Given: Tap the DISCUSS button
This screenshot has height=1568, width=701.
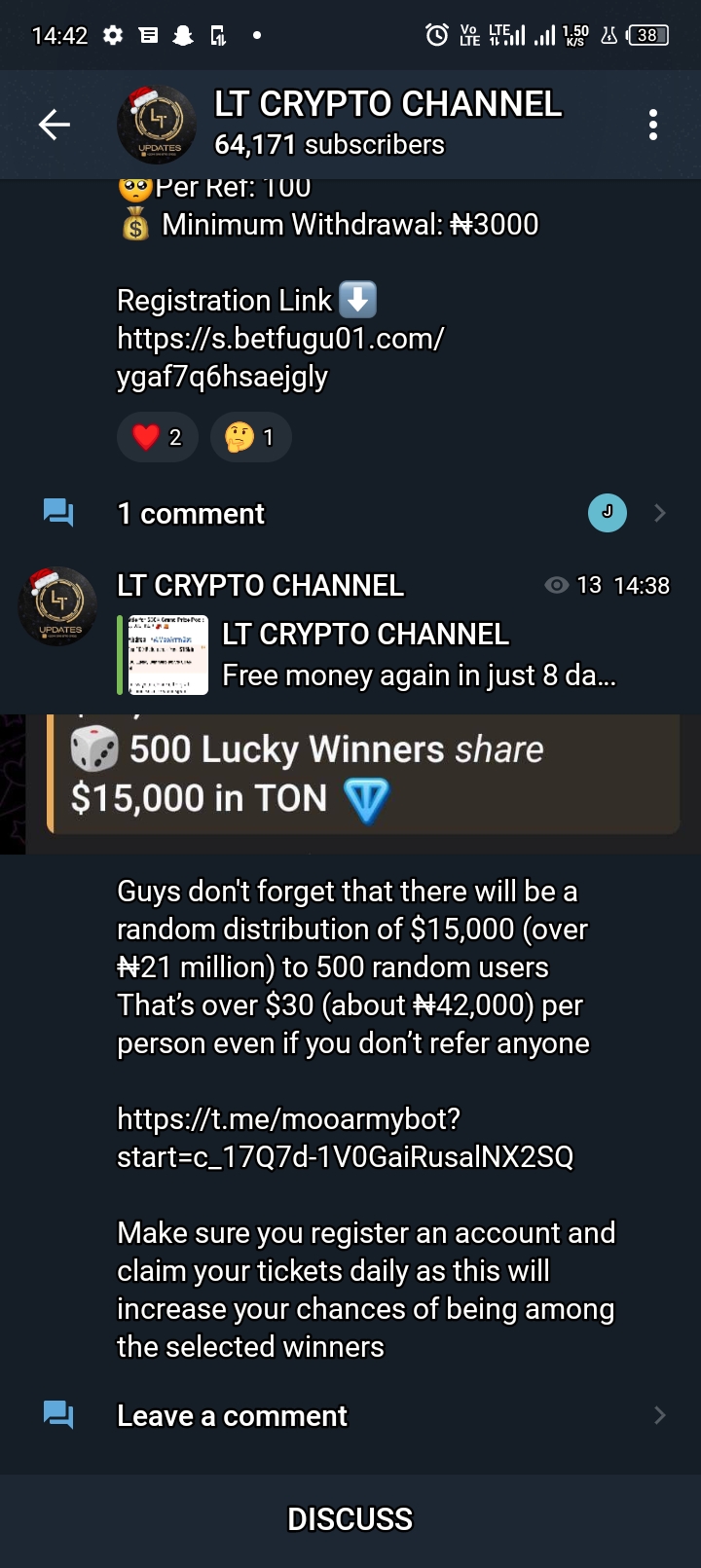Looking at the screenshot, I should click(350, 1519).
